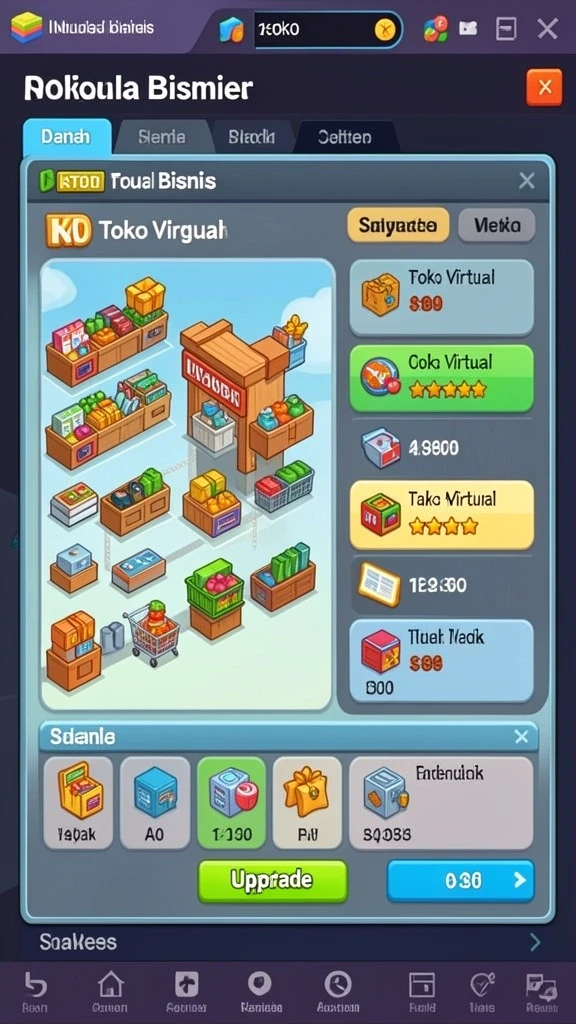This screenshot has width=576, height=1024.
Task: Dismiss the Toual Bisnis panel
Action: click(526, 181)
